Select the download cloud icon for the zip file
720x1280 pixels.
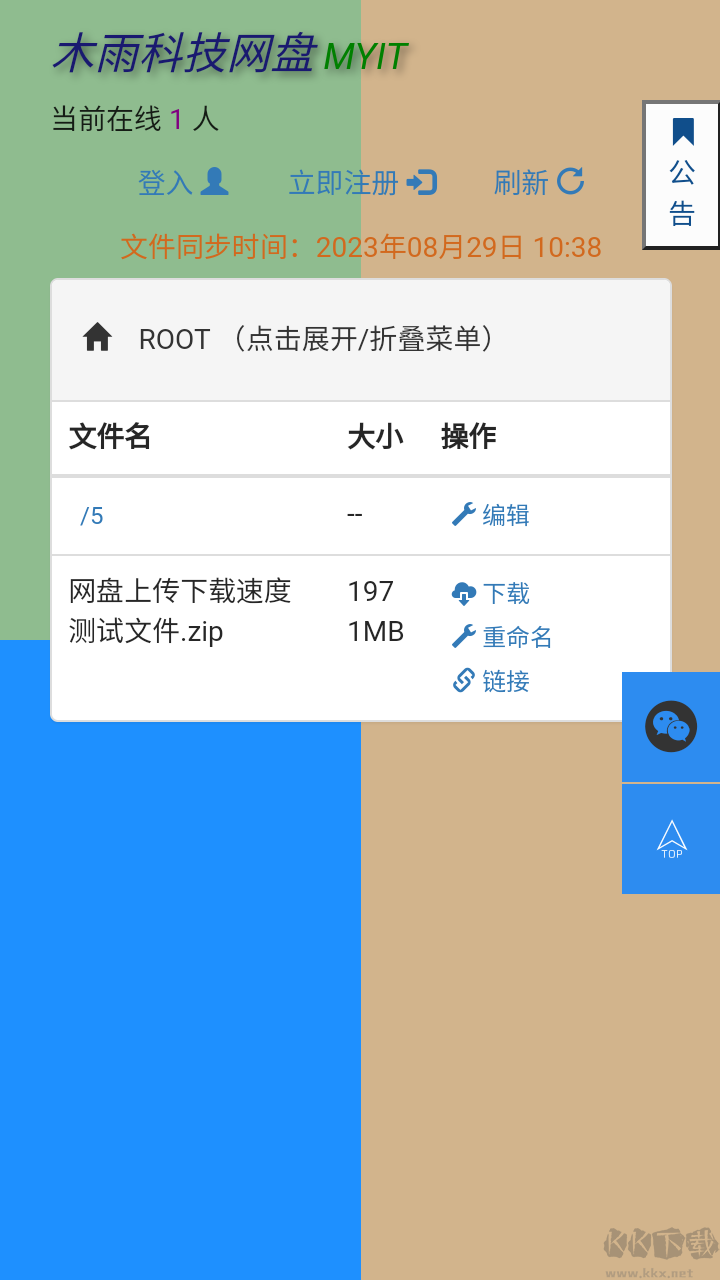pyautogui.click(x=463, y=593)
